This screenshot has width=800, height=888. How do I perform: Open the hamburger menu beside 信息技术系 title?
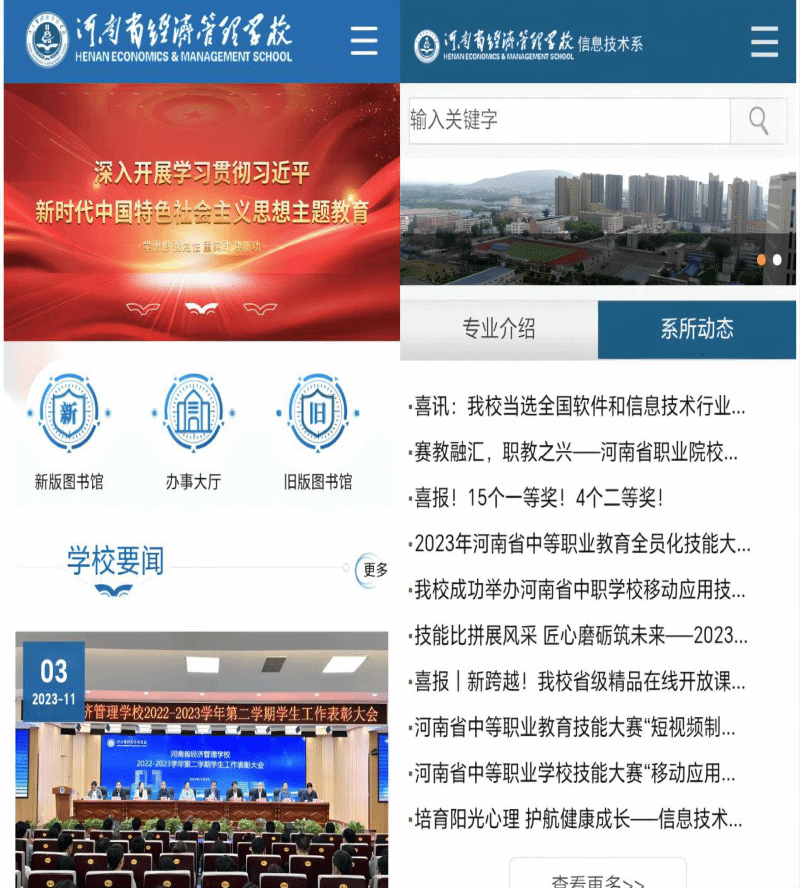764,42
